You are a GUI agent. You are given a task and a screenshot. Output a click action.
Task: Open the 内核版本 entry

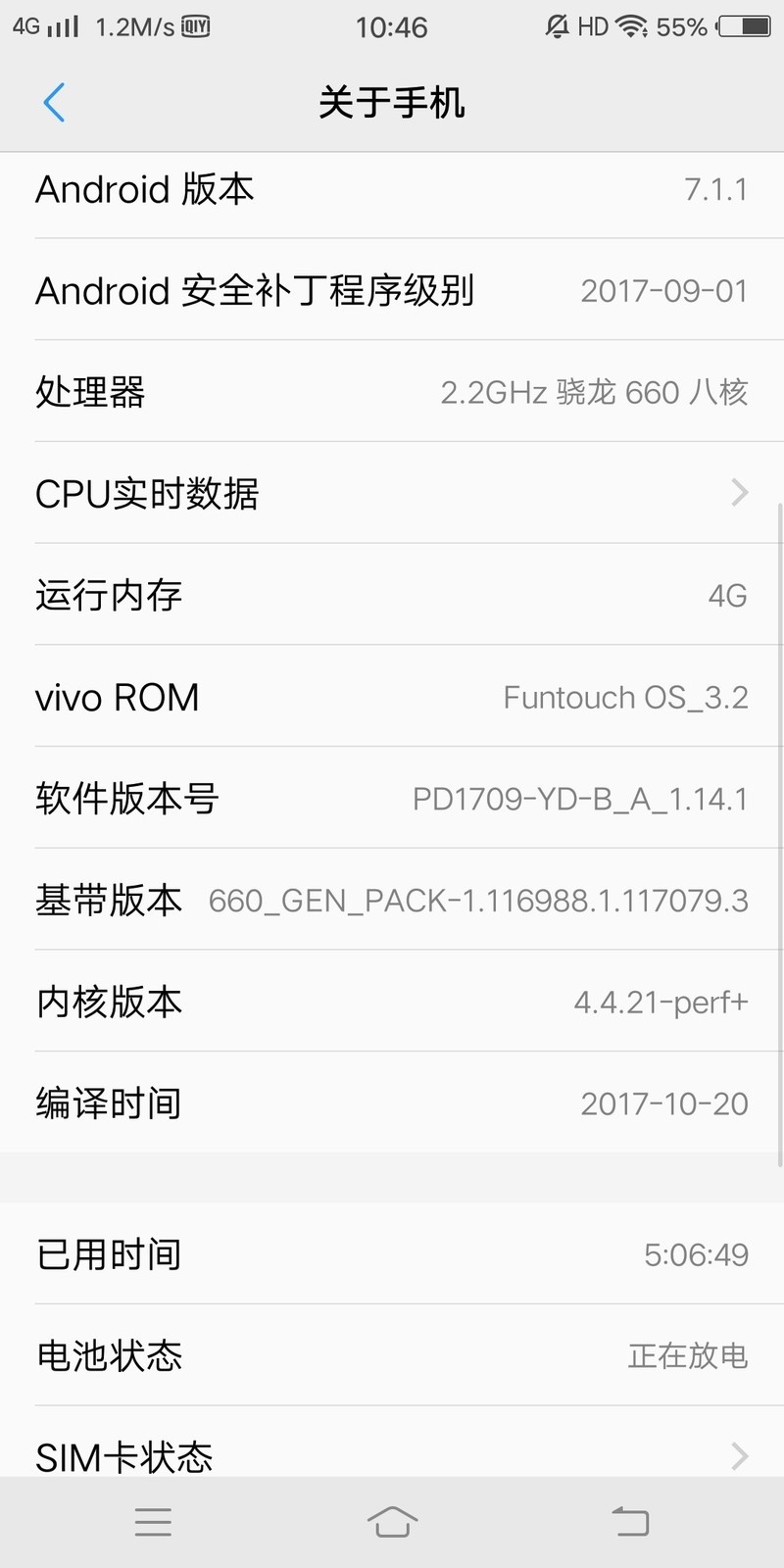tap(392, 1003)
